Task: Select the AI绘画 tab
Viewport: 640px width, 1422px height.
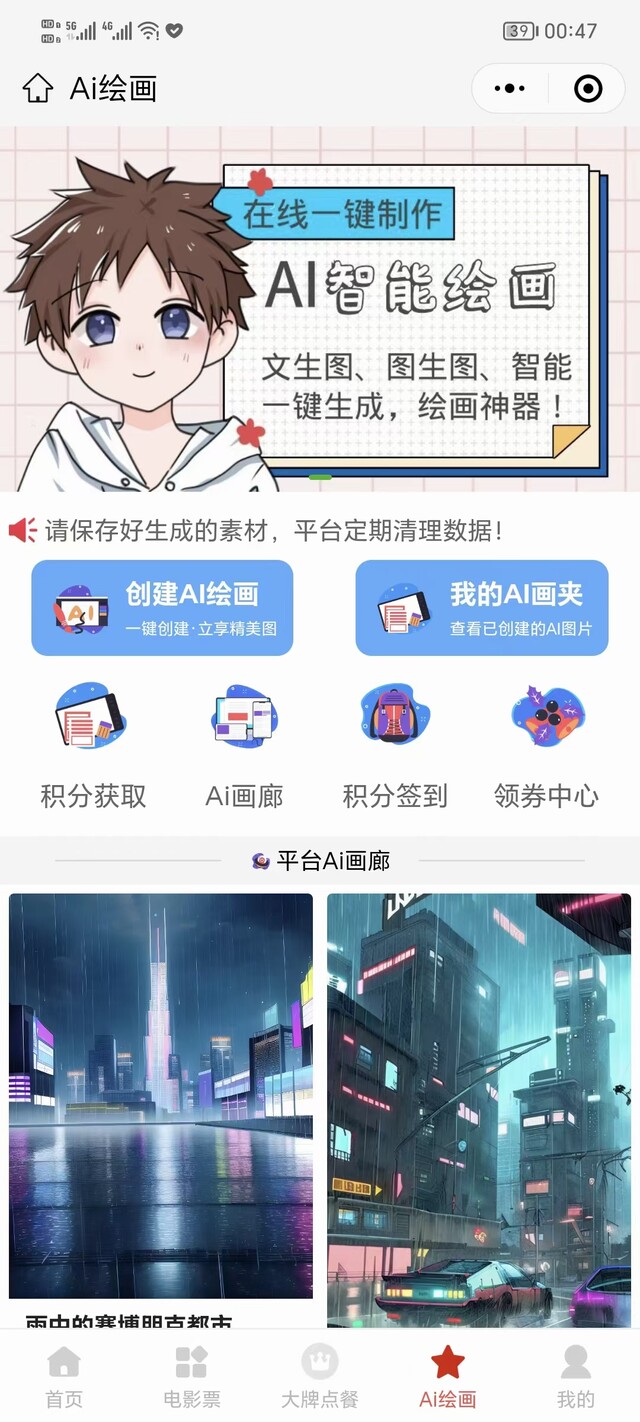Action: tap(447, 1377)
